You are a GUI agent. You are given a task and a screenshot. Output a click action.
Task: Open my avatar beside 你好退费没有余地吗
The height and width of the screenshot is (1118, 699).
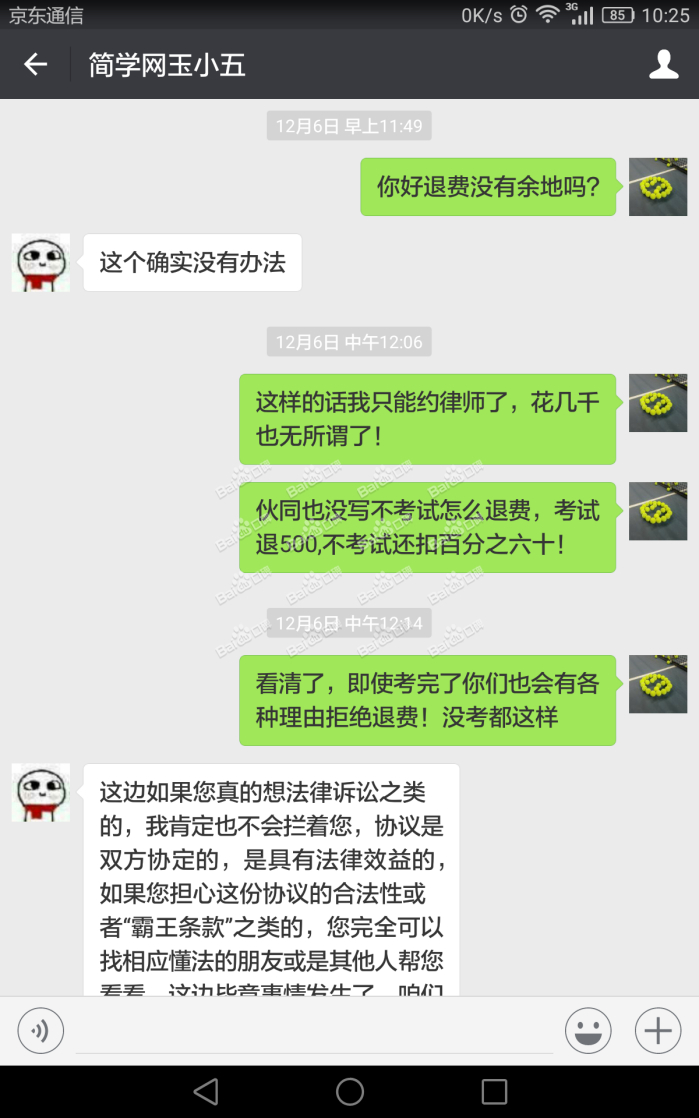click(x=658, y=186)
